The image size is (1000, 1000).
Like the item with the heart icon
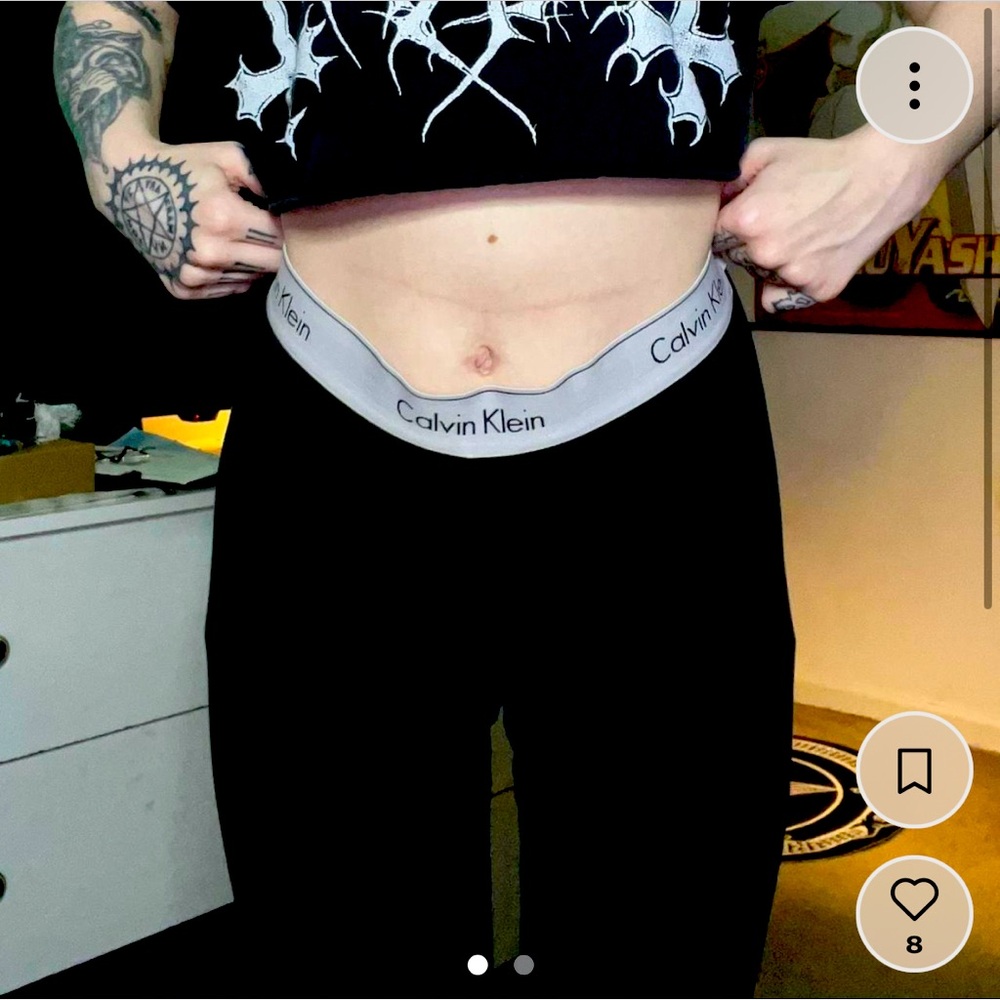(x=914, y=903)
